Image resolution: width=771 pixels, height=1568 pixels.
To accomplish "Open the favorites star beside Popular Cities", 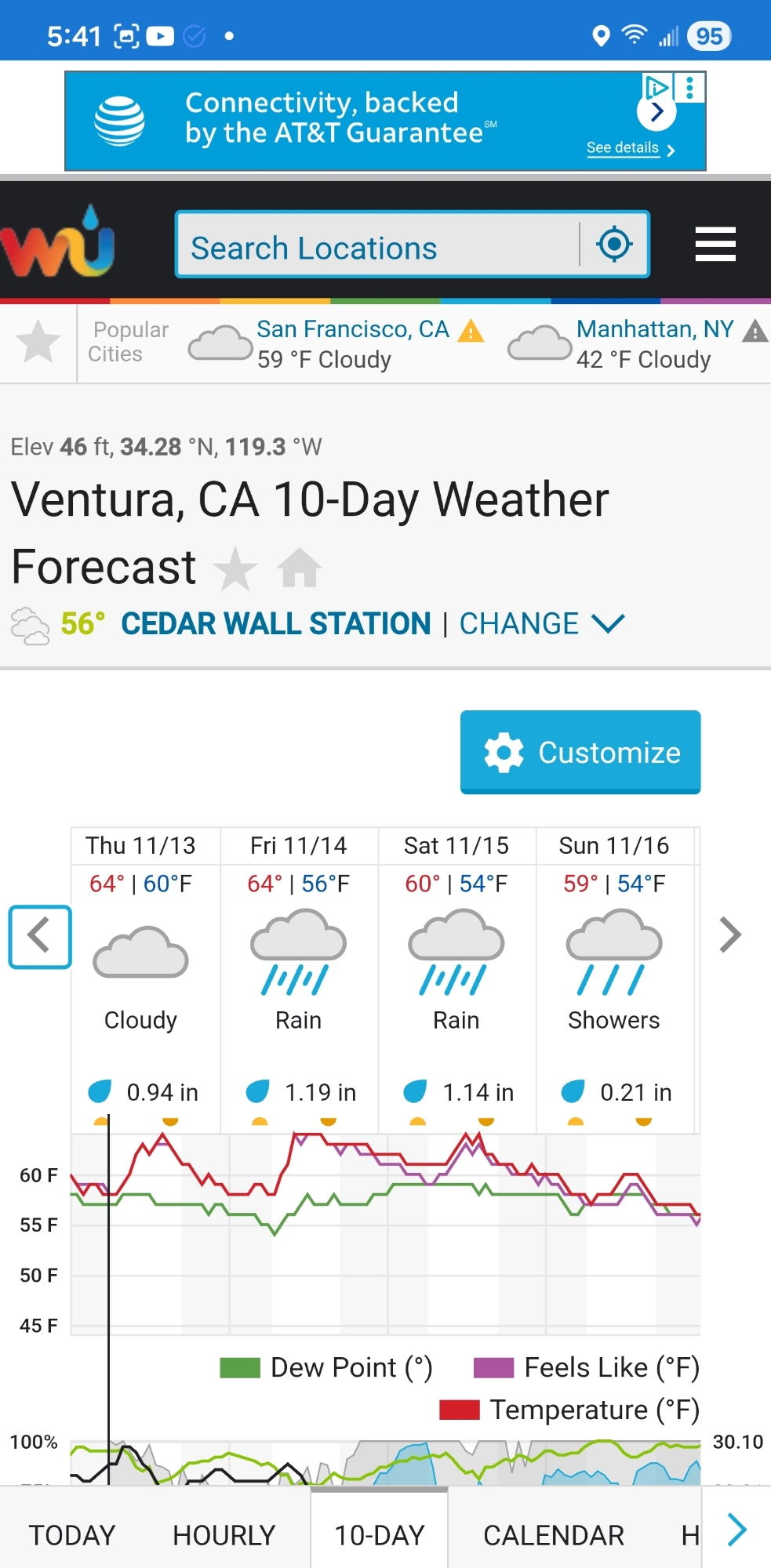I will pyautogui.click(x=38, y=343).
